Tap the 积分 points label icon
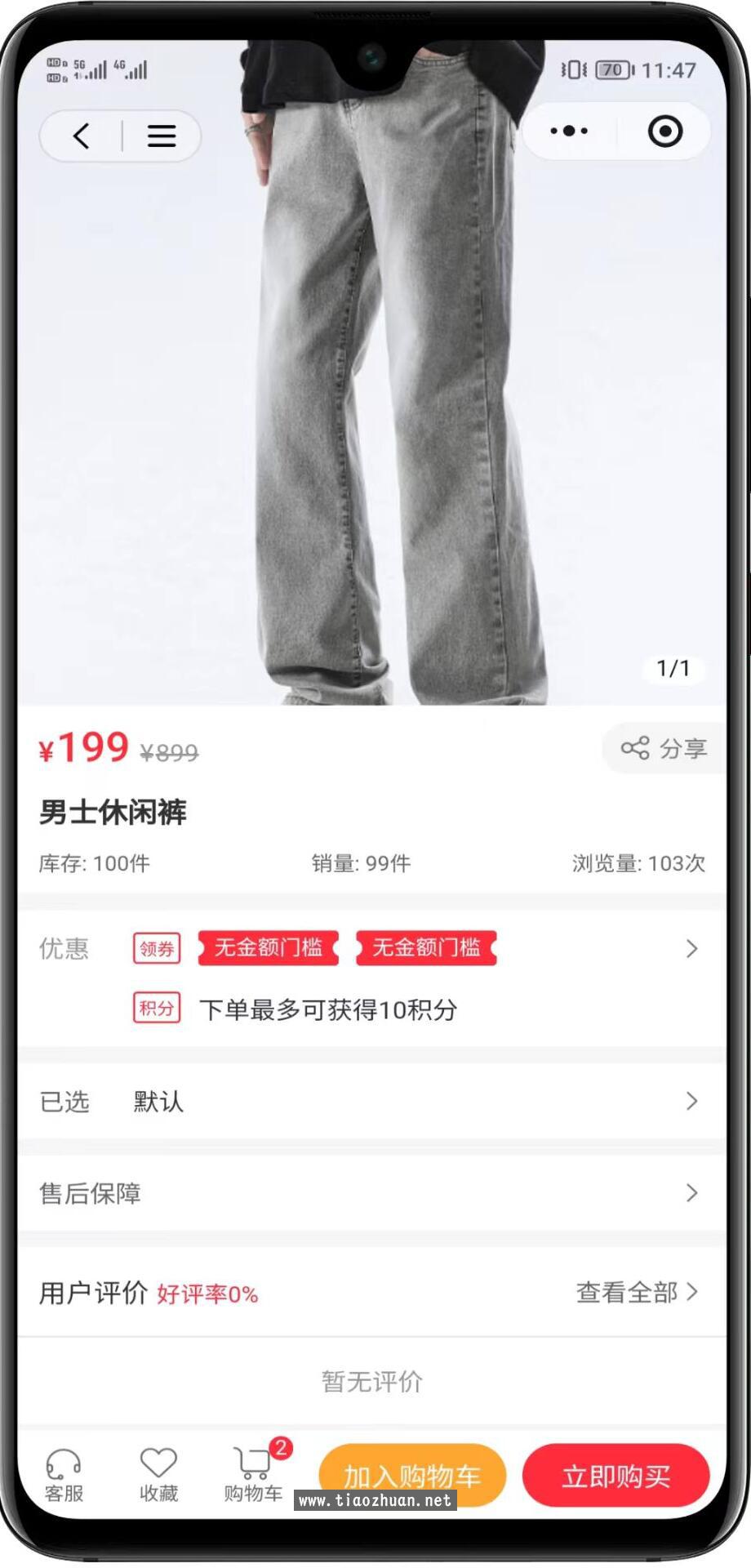The image size is (751, 1568). pos(156,1009)
